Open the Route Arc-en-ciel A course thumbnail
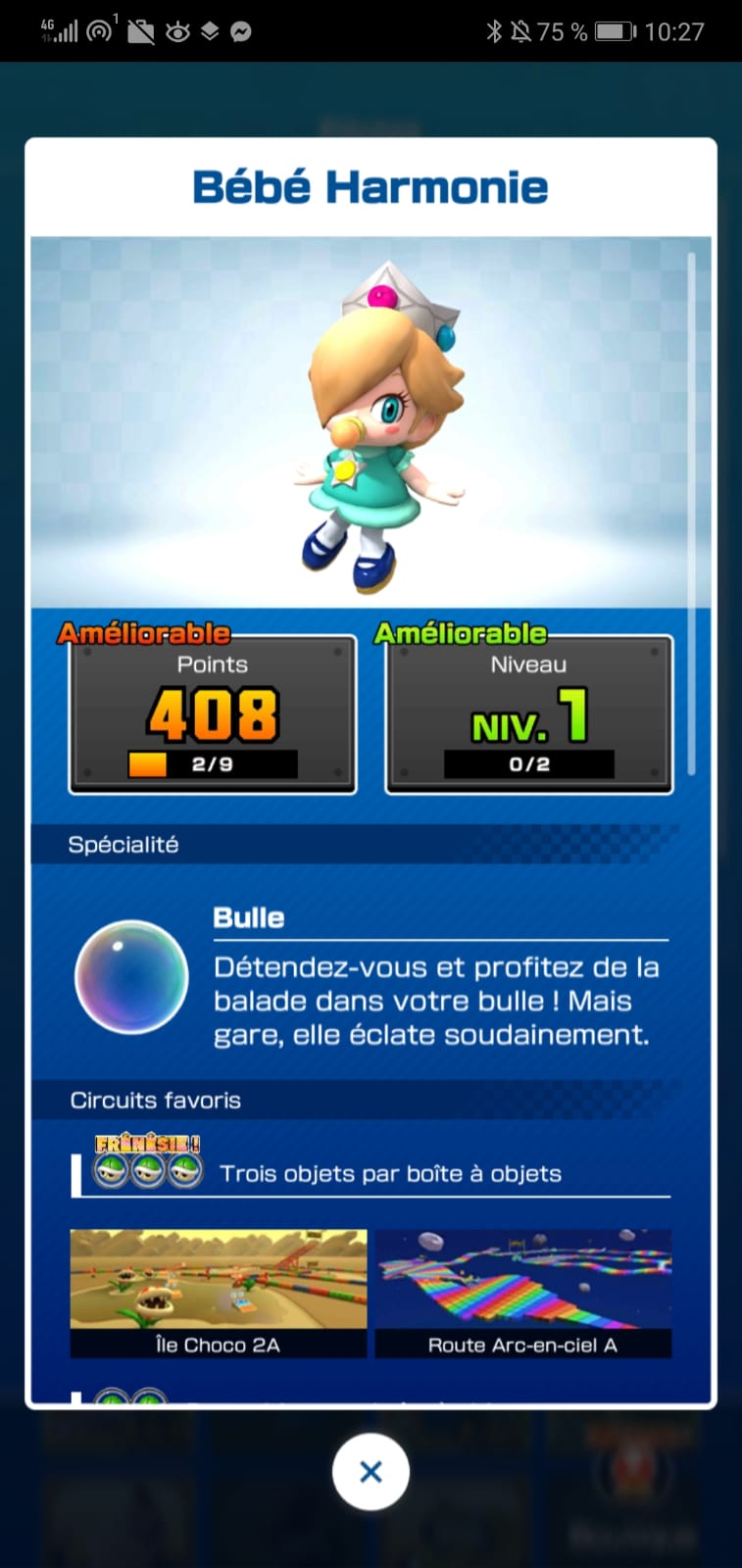742x1568 pixels. coord(522,1294)
